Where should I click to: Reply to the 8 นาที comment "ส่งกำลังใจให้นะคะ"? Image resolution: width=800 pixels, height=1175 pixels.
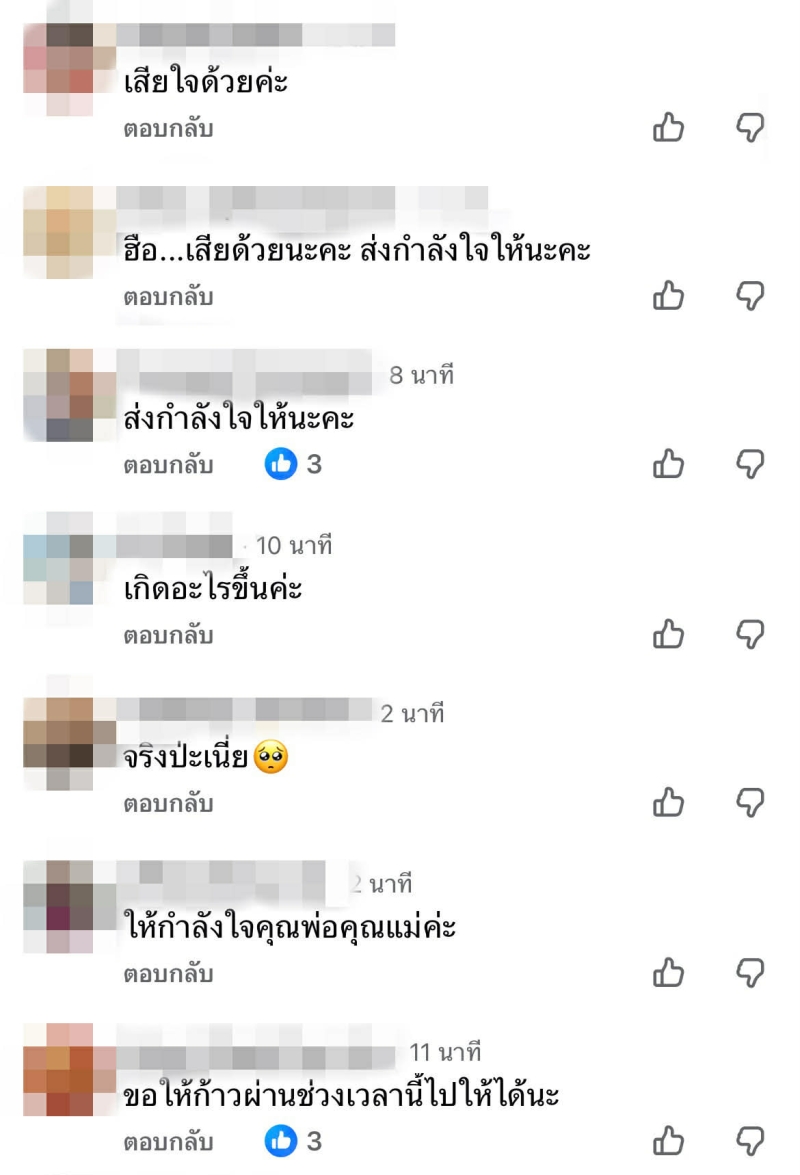(x=168, y=465)
